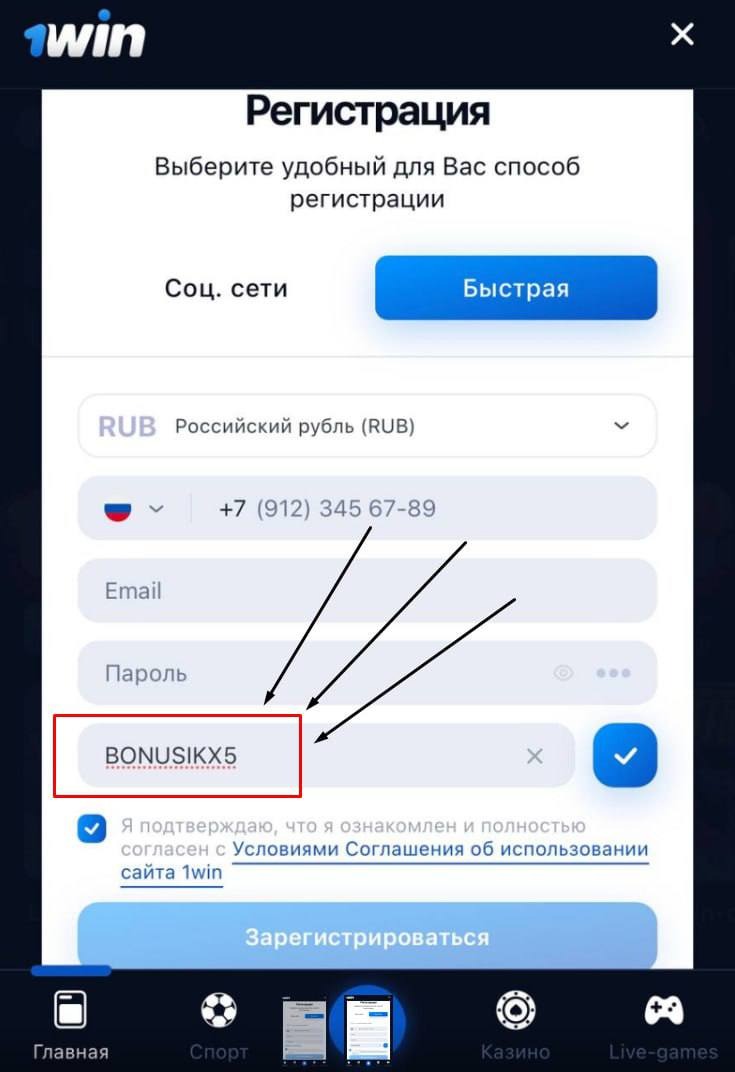Open the country code flag selector
The width and height of the screenshot is (735, 1072).
point(133,509)
